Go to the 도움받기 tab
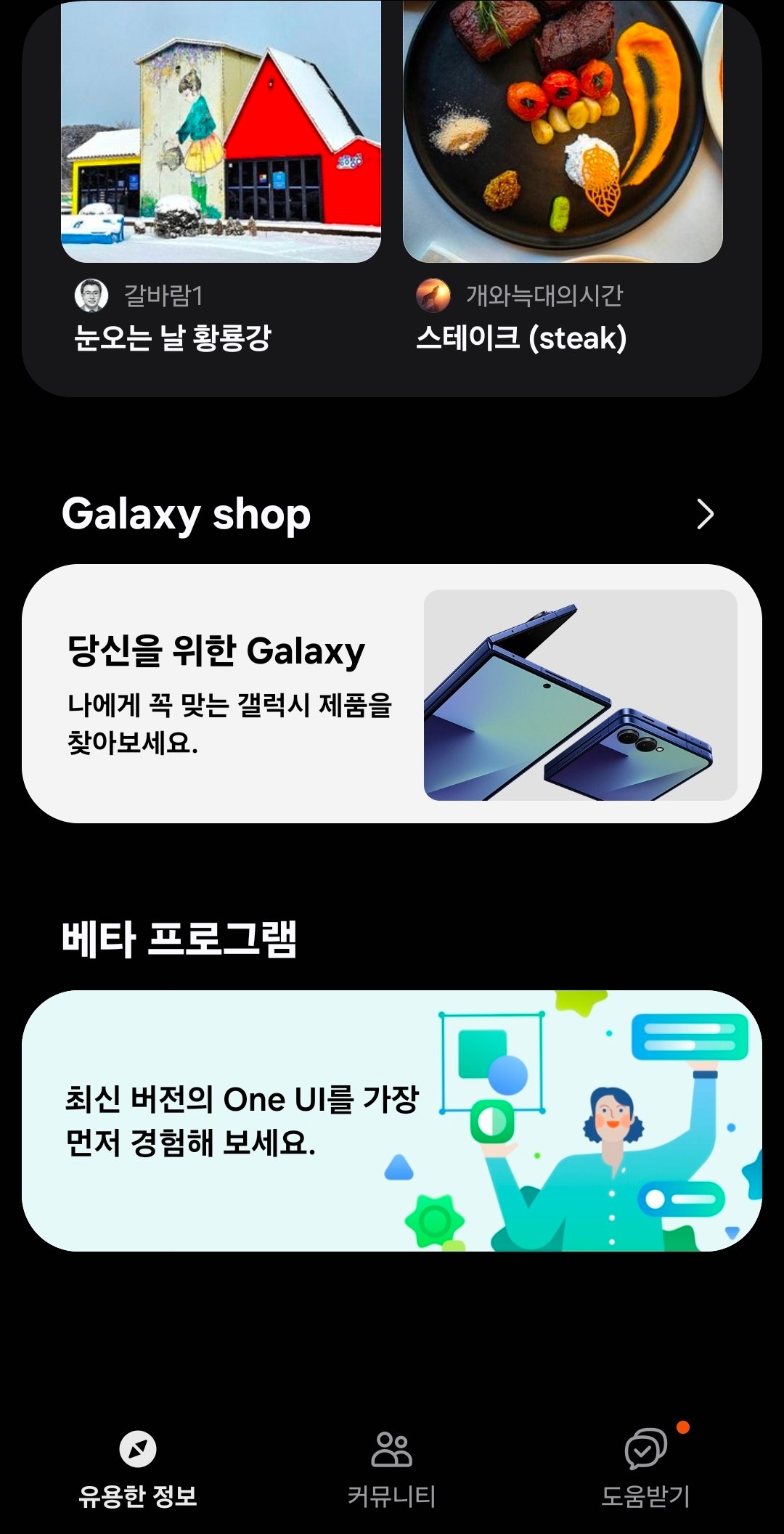This screenshot has width=784, height=1534. tap(645, 1468)
